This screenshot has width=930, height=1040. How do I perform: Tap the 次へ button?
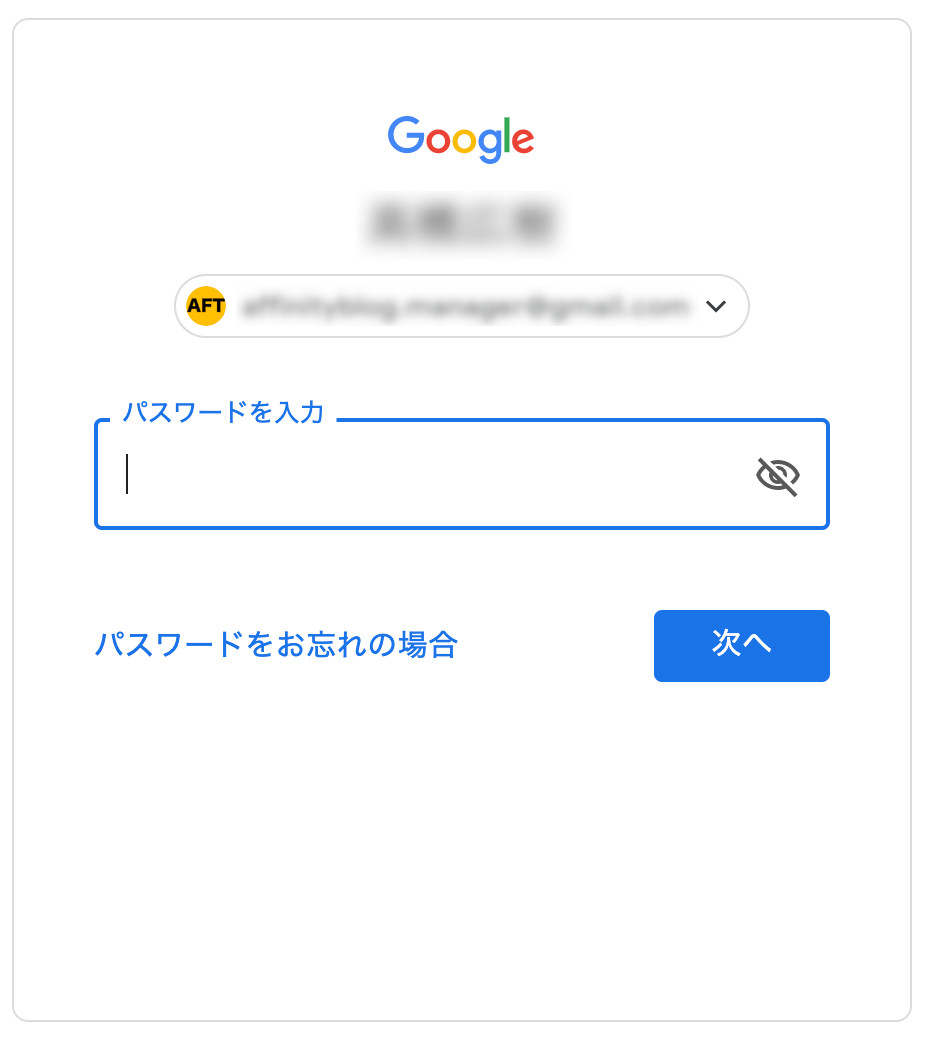pos(741,645)
